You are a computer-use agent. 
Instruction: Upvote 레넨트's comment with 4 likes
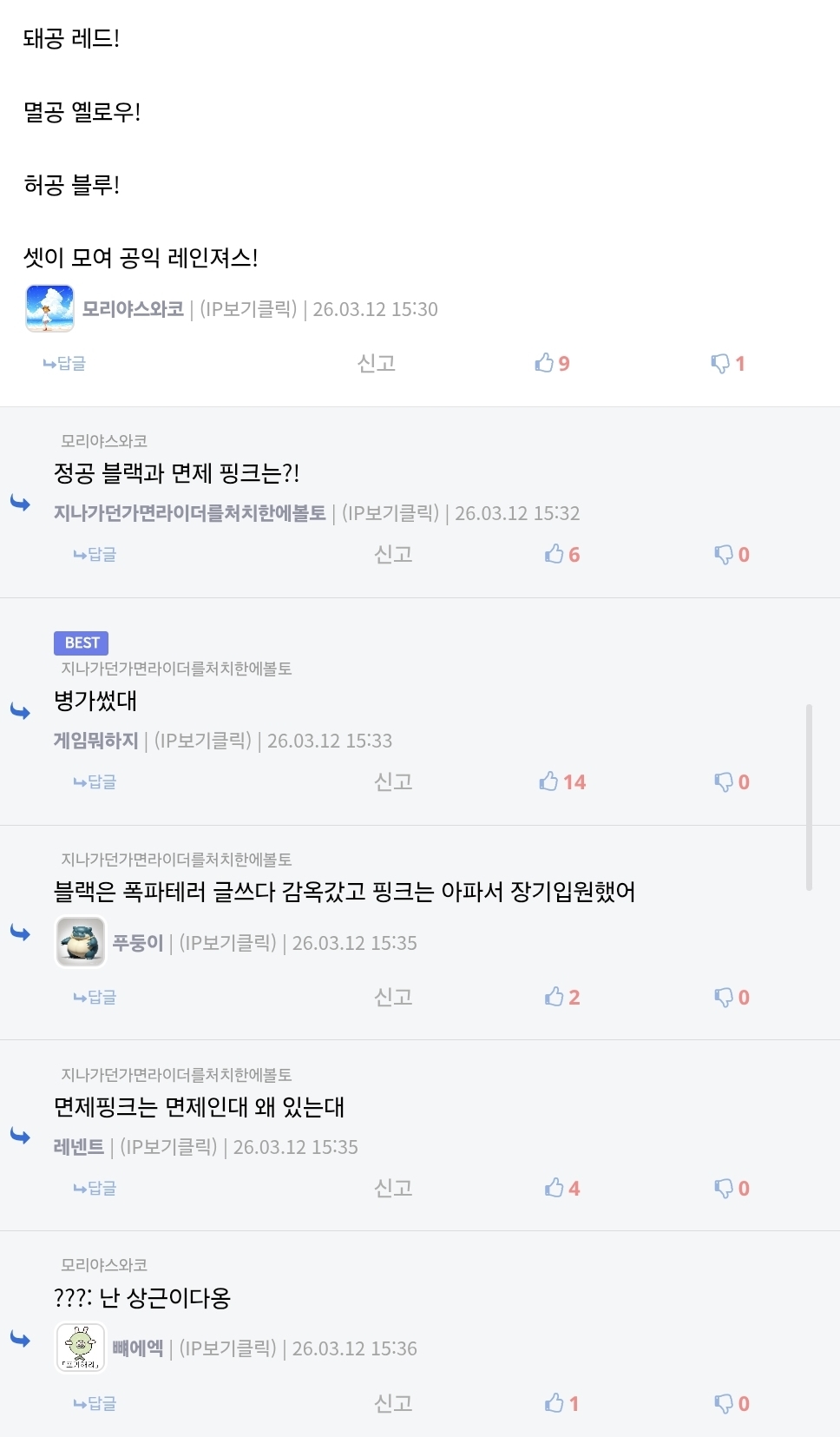click(x=561, y=1188)
